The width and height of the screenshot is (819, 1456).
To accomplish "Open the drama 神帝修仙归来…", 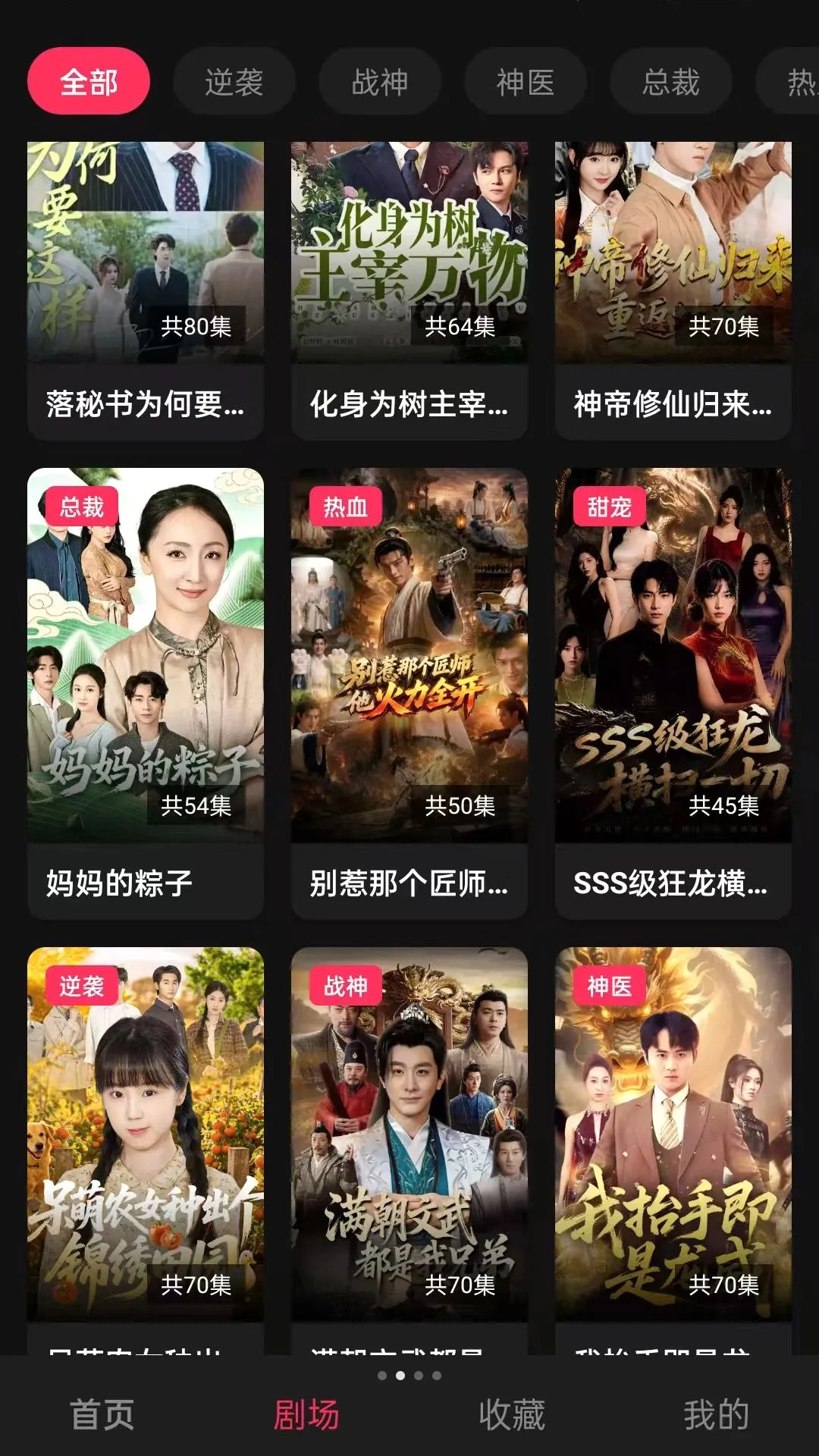I will click(x=673, y=290).
